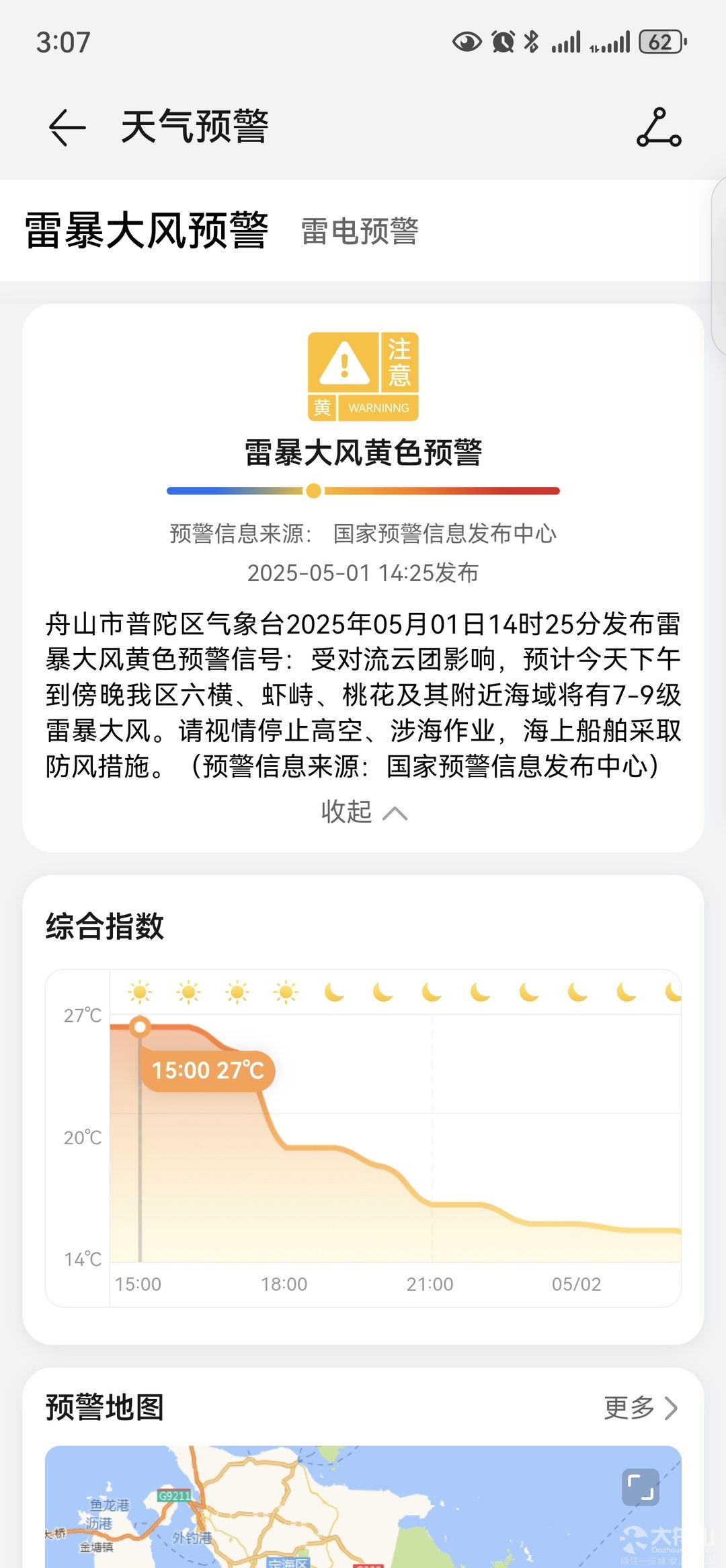Open the 预警地图 map preview
This screenshot has width=726, height=1568.
click(363, 1507)
